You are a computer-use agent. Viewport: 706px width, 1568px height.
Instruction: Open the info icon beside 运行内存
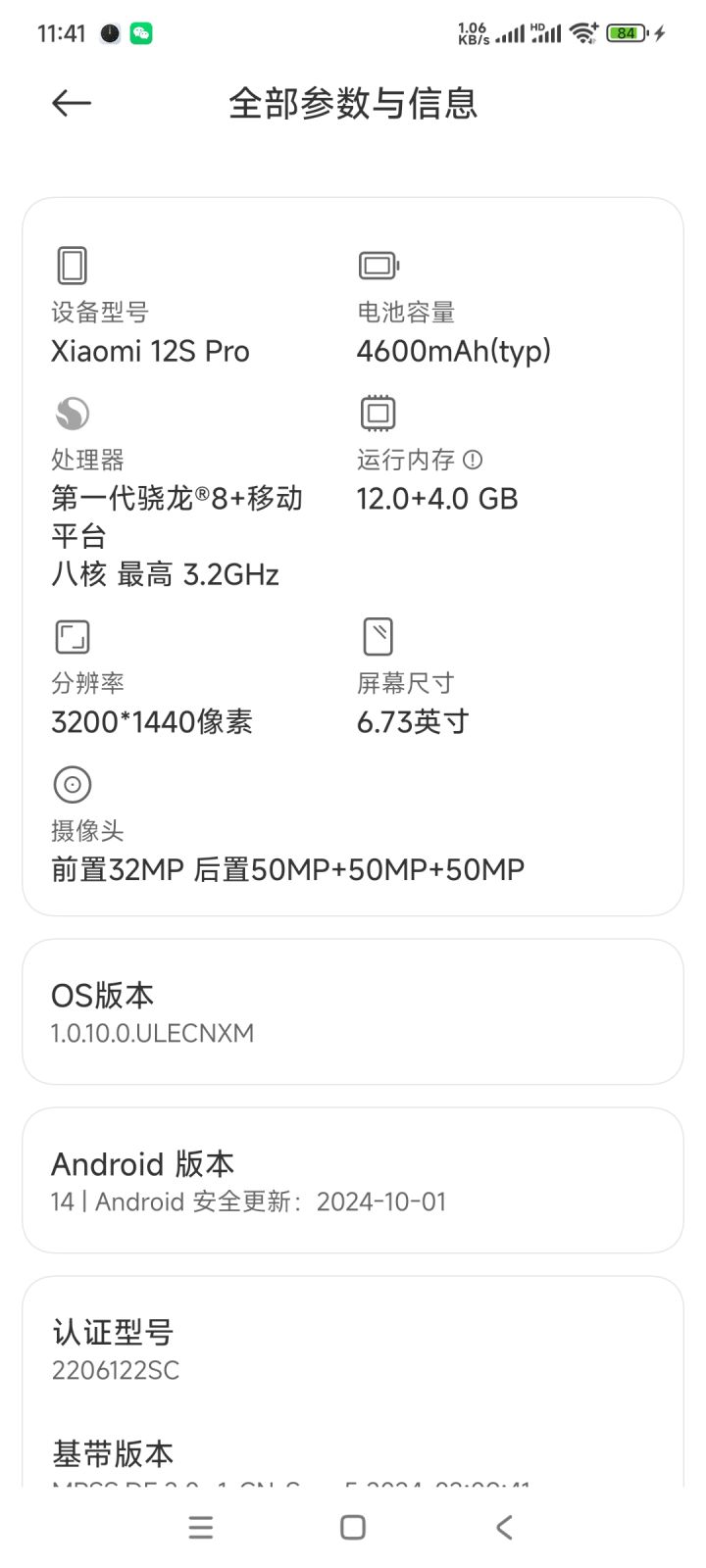tap(473, 460)
